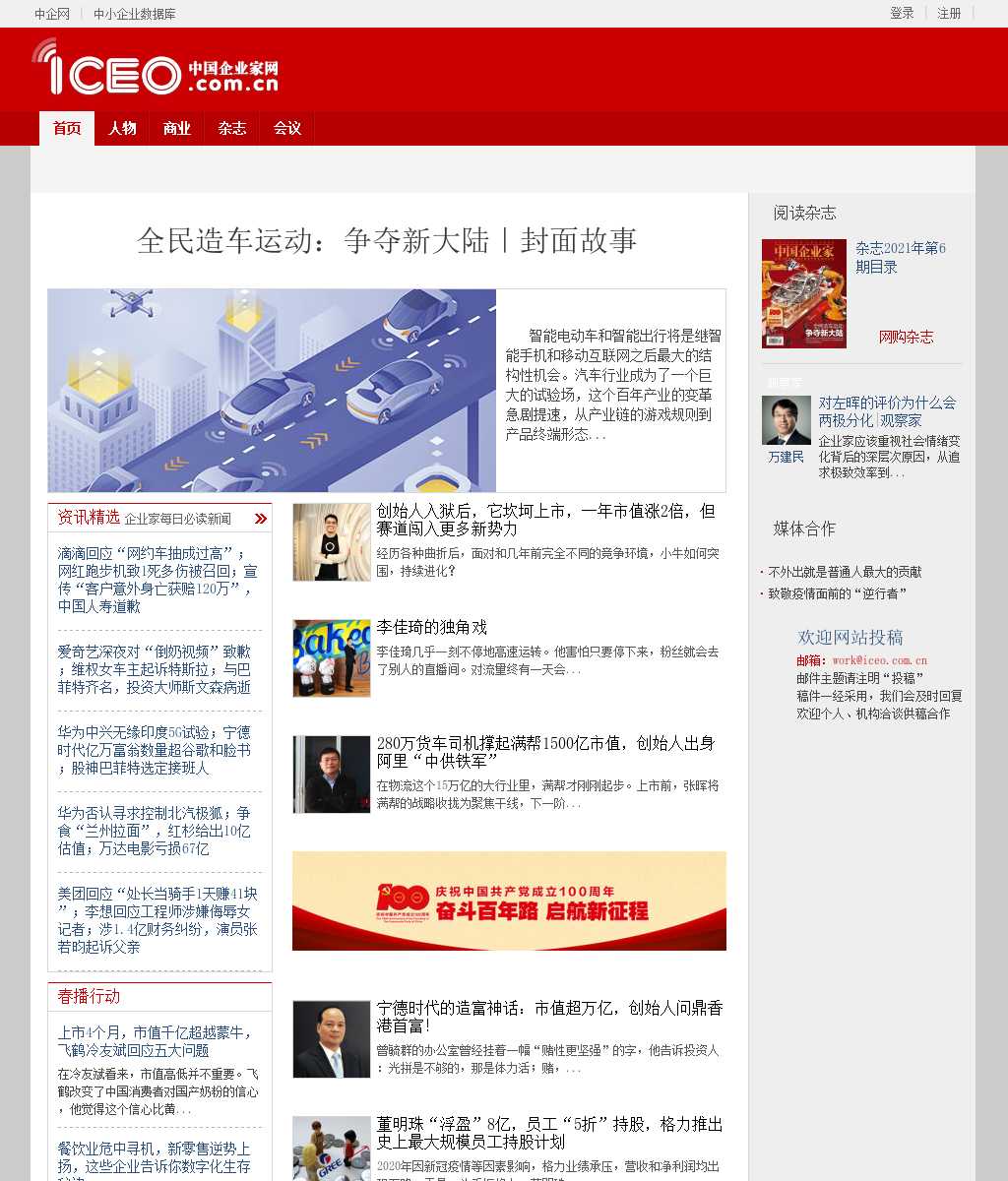Expand 资讯精选 with the double-arrow icon
This screenshot has width=1008, height=1181.
(261, 519)
